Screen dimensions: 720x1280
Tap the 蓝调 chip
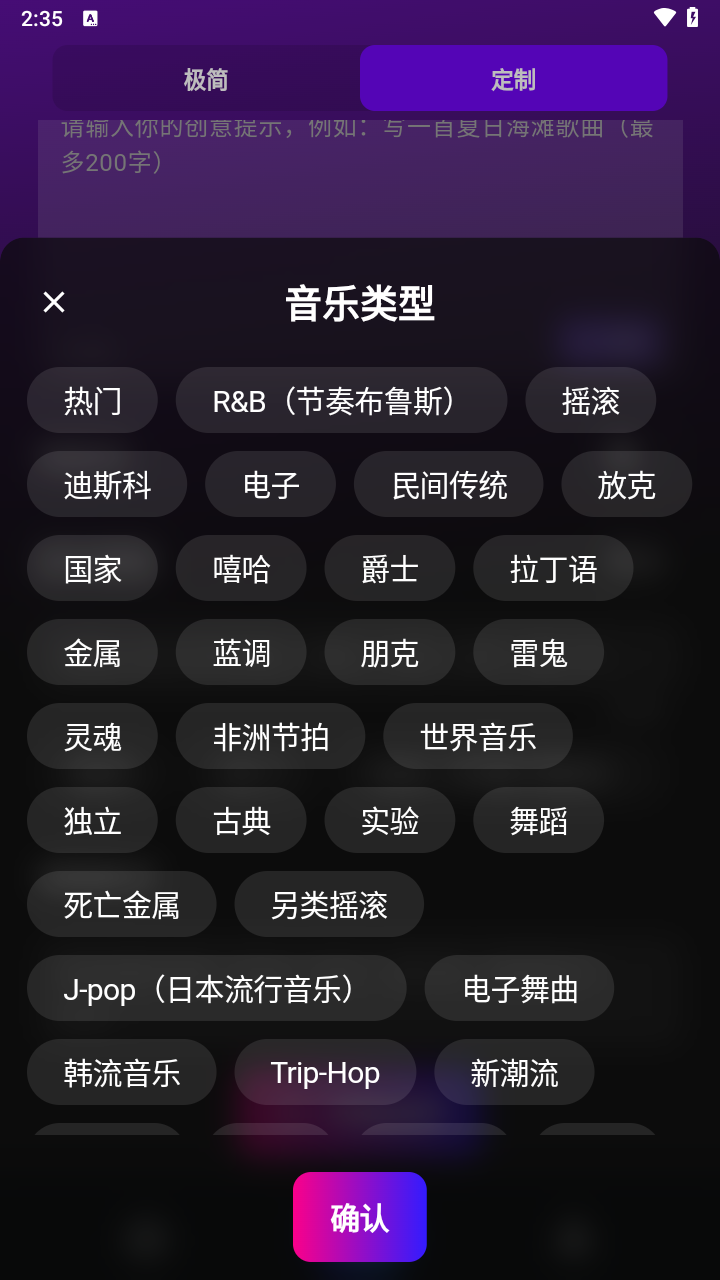(x=241, y=652)
